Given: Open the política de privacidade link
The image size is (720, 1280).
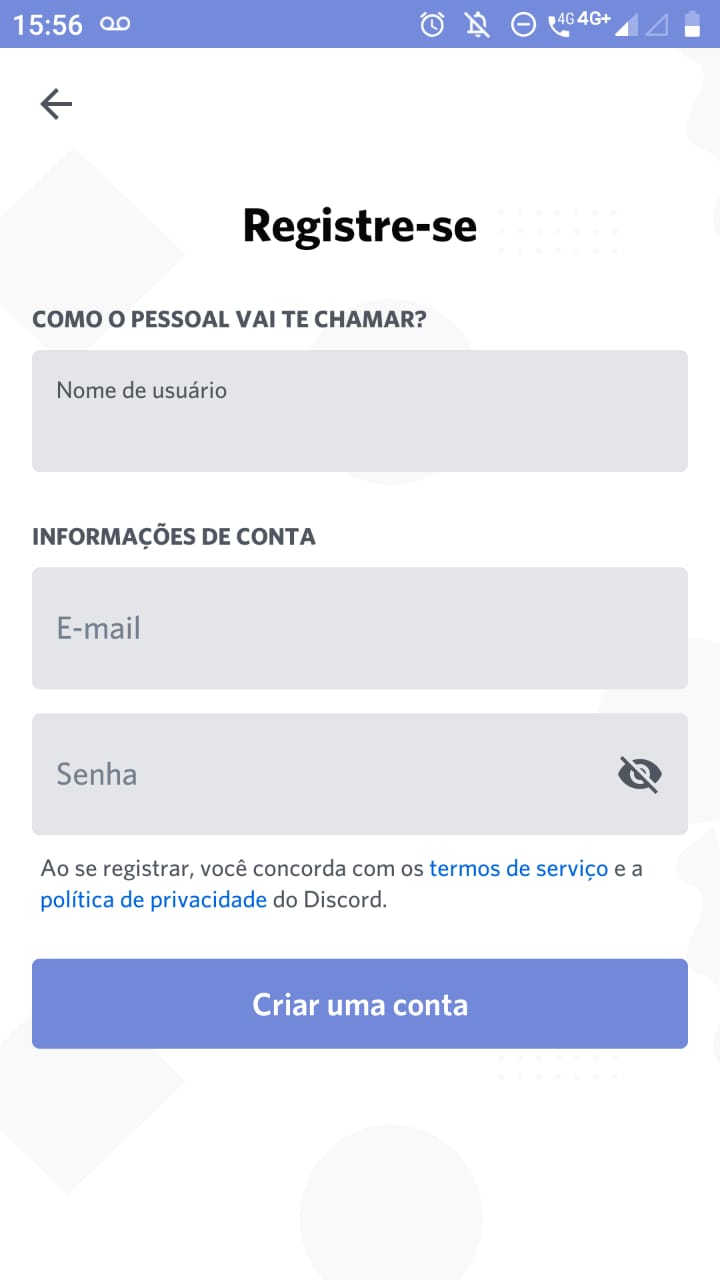Looking at the screenshot, I should point(153,900).
